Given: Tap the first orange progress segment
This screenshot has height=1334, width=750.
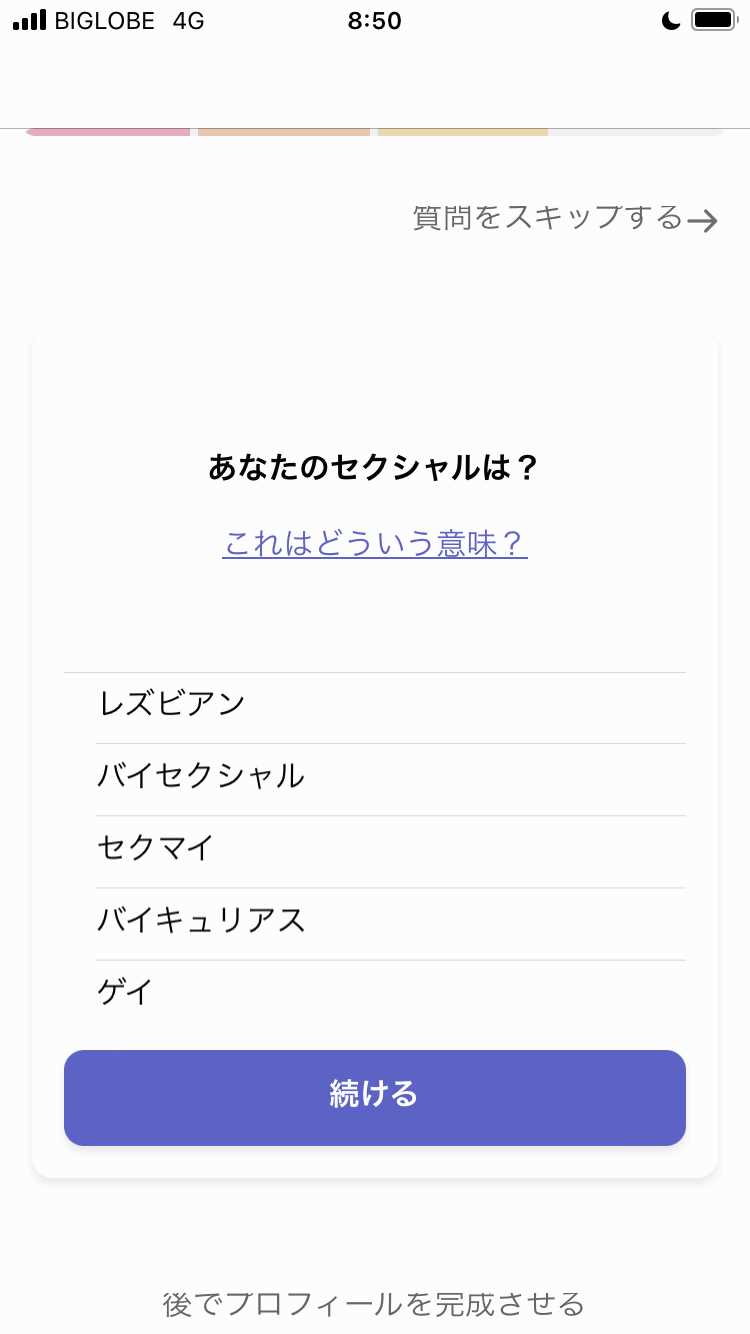Looking at the screenshot, I should point(283,128).
